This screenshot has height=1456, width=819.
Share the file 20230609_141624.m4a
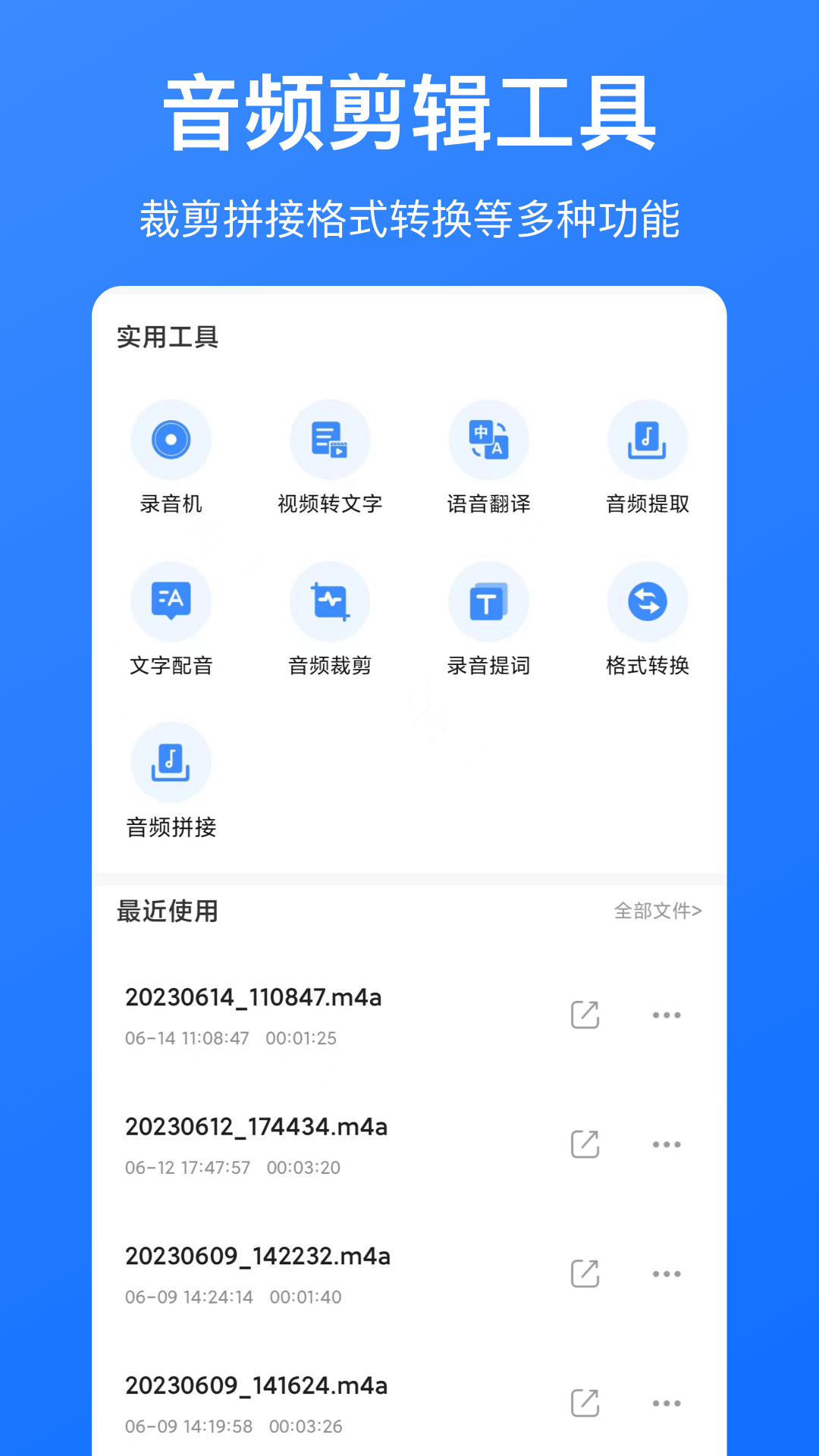[584, 1401]
